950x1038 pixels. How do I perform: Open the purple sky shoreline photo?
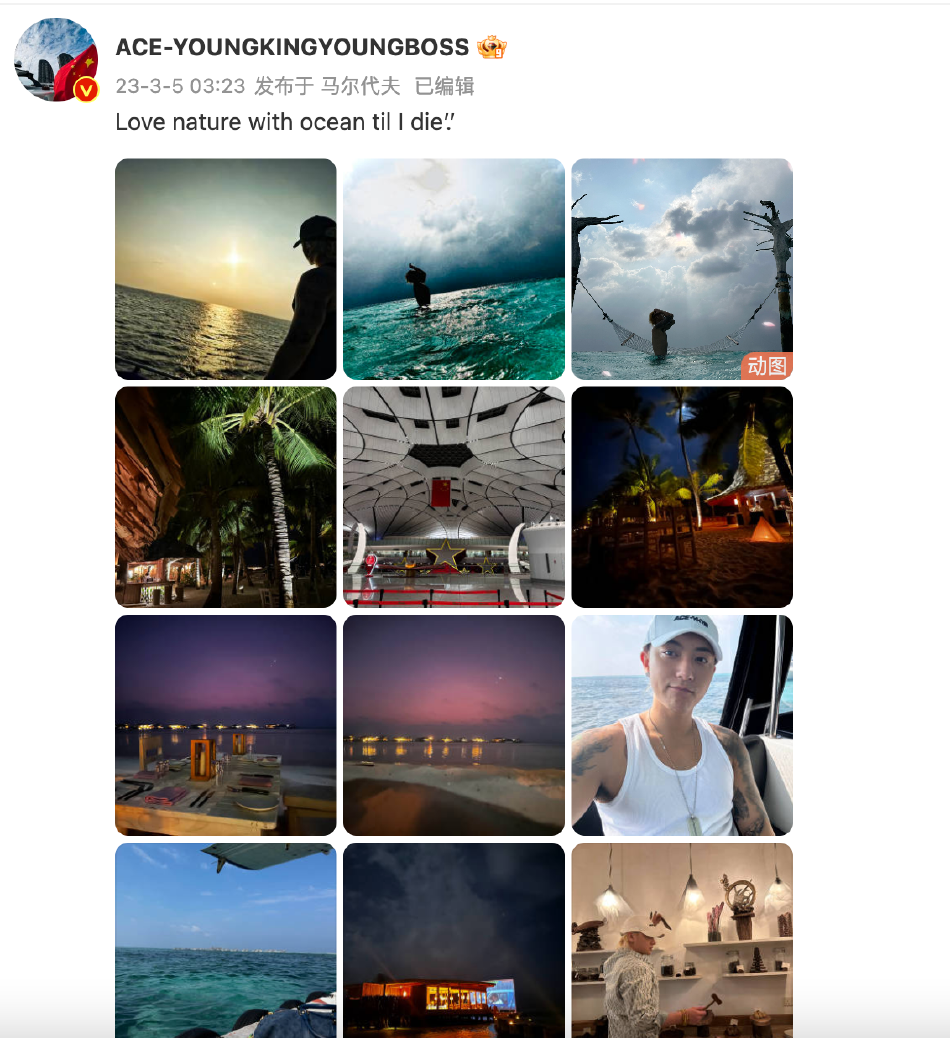[454, 725]
